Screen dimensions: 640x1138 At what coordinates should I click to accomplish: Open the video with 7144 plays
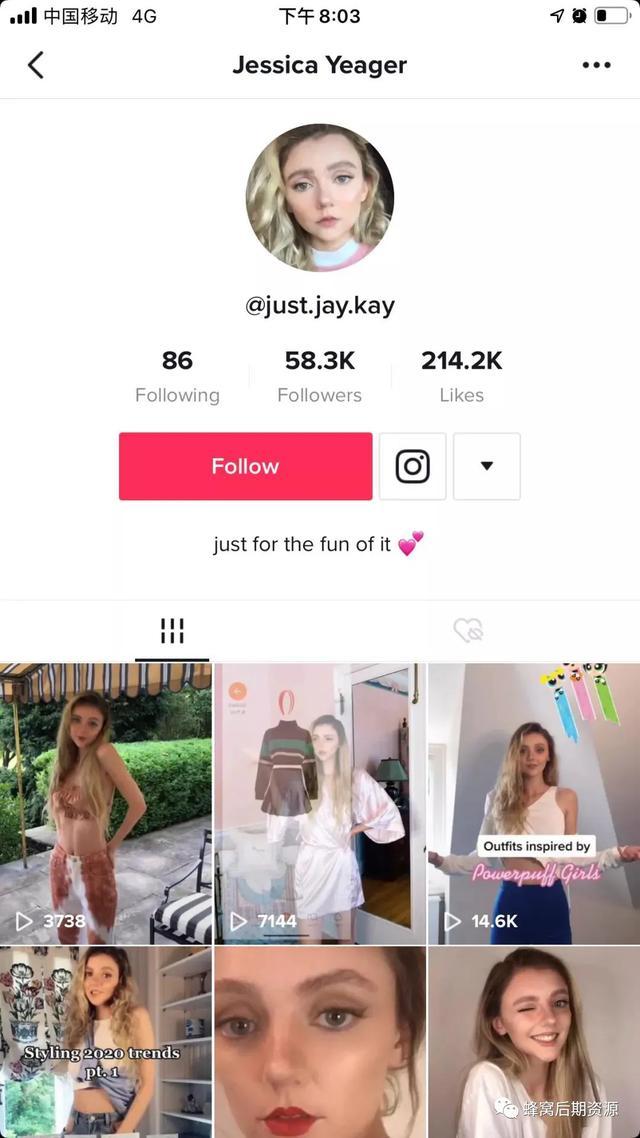pyautogui.click(x=319, y=803)
